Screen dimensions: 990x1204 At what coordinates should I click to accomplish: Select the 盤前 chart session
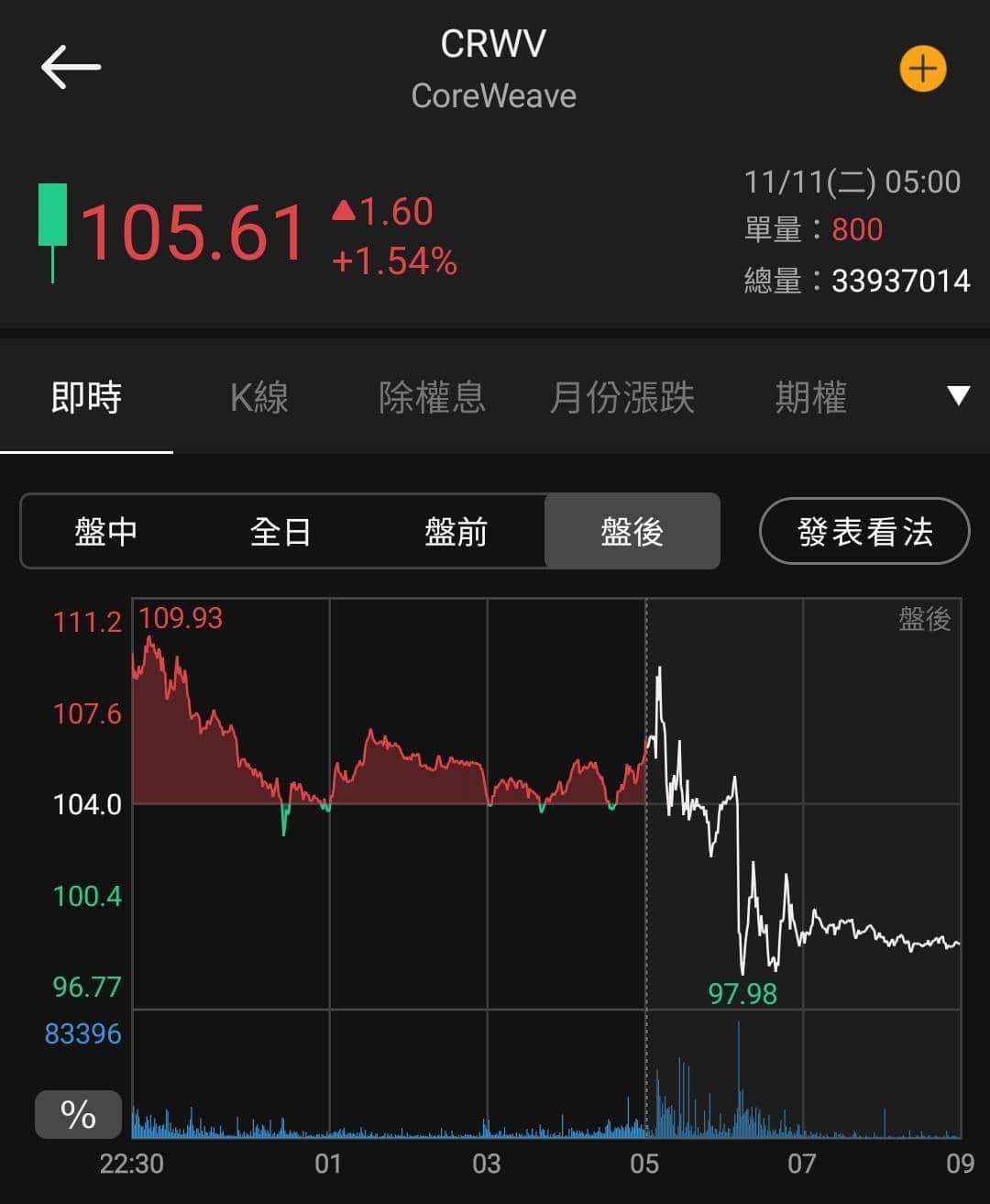pyautogui.click(x=456, y=532)
